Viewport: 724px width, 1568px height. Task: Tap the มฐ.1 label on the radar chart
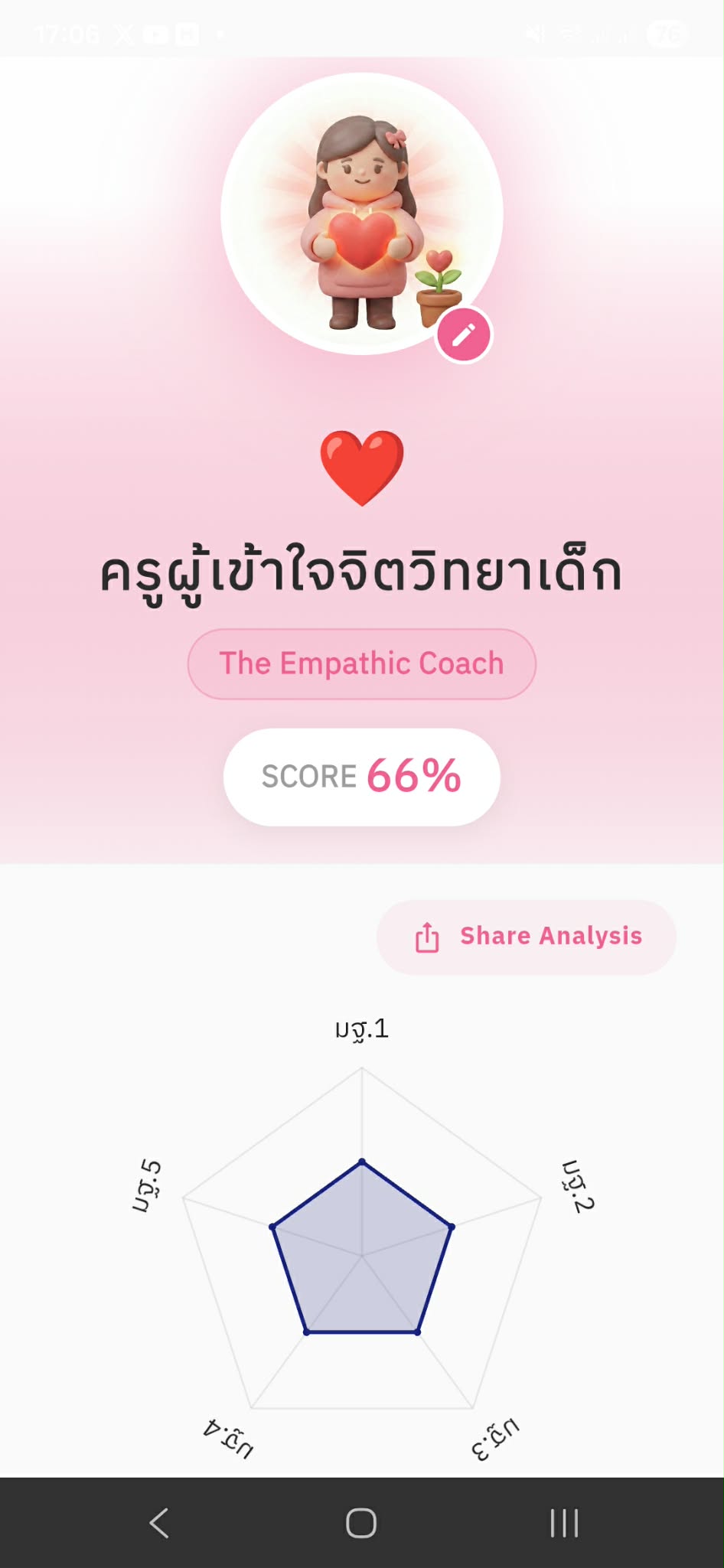360,1029
